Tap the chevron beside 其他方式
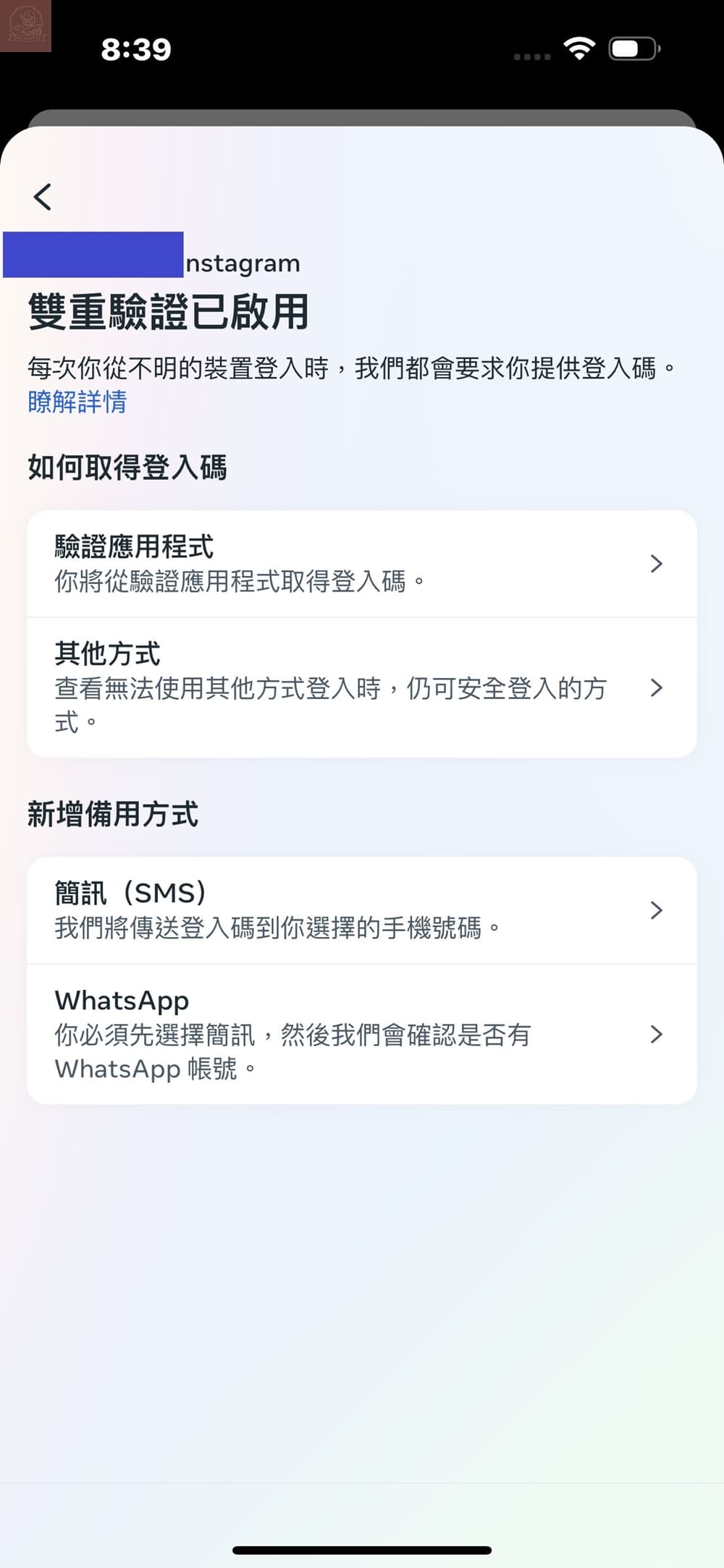The image size is (724, 1568). pos(657,687)
